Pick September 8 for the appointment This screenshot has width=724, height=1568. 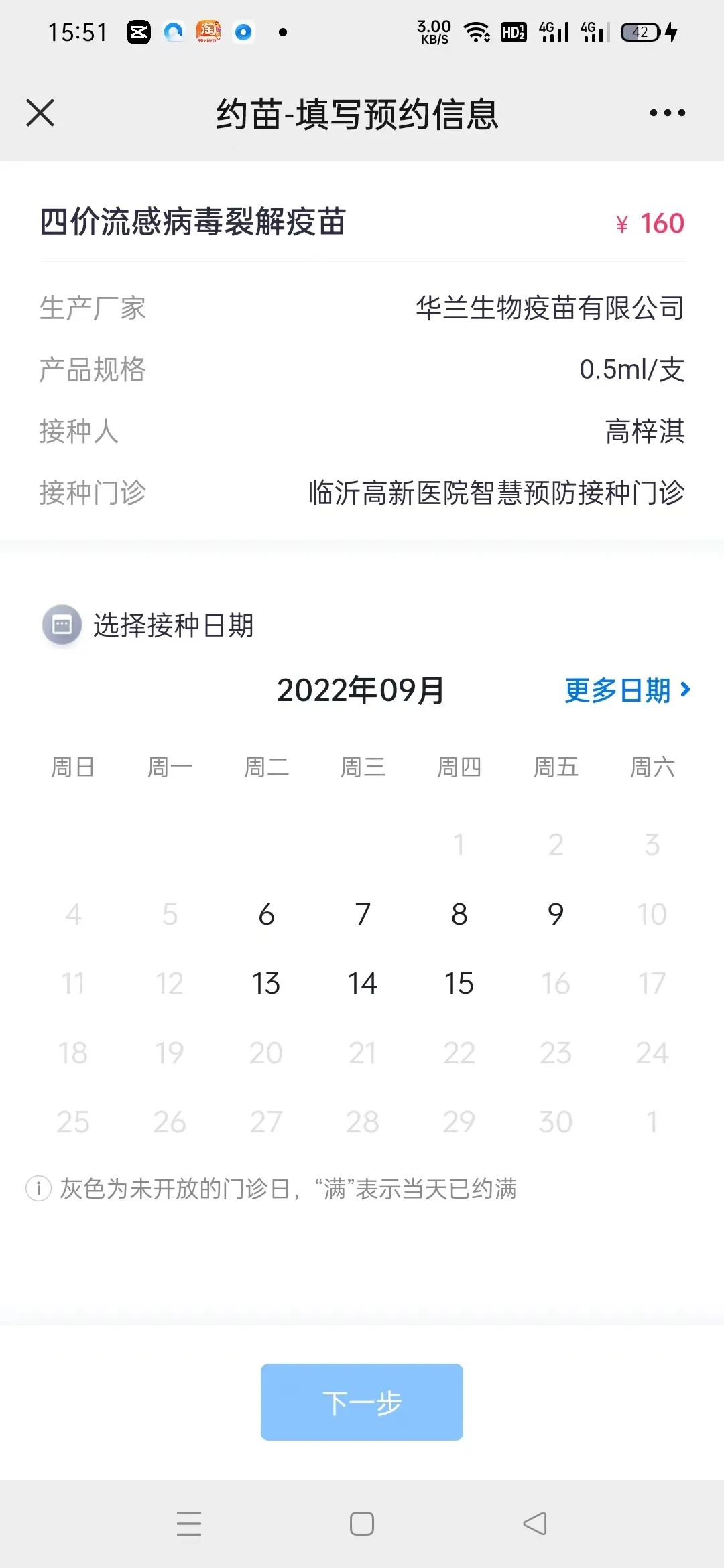[x=459, y=915]
